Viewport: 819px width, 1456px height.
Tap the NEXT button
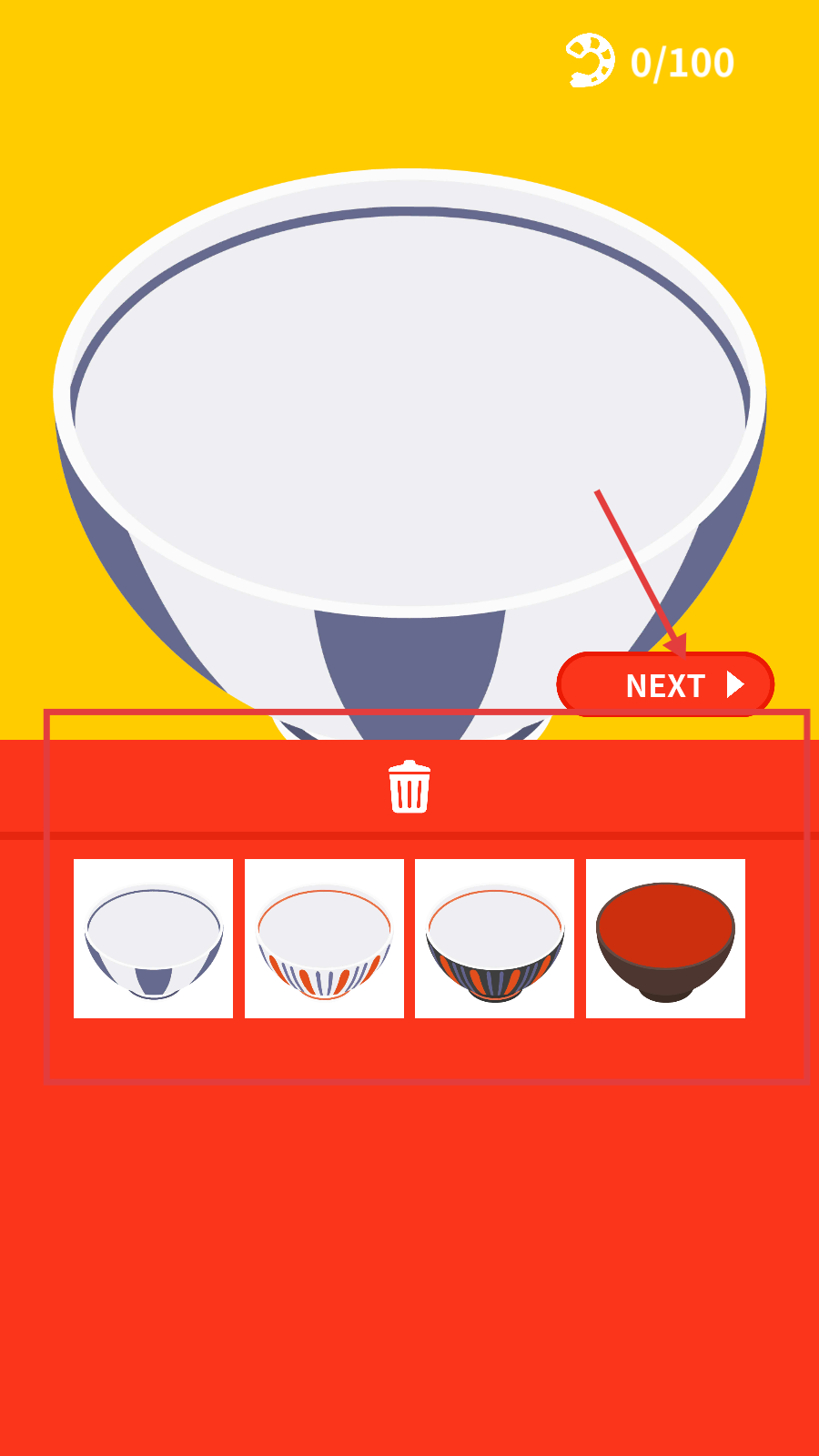pos(665,684)
